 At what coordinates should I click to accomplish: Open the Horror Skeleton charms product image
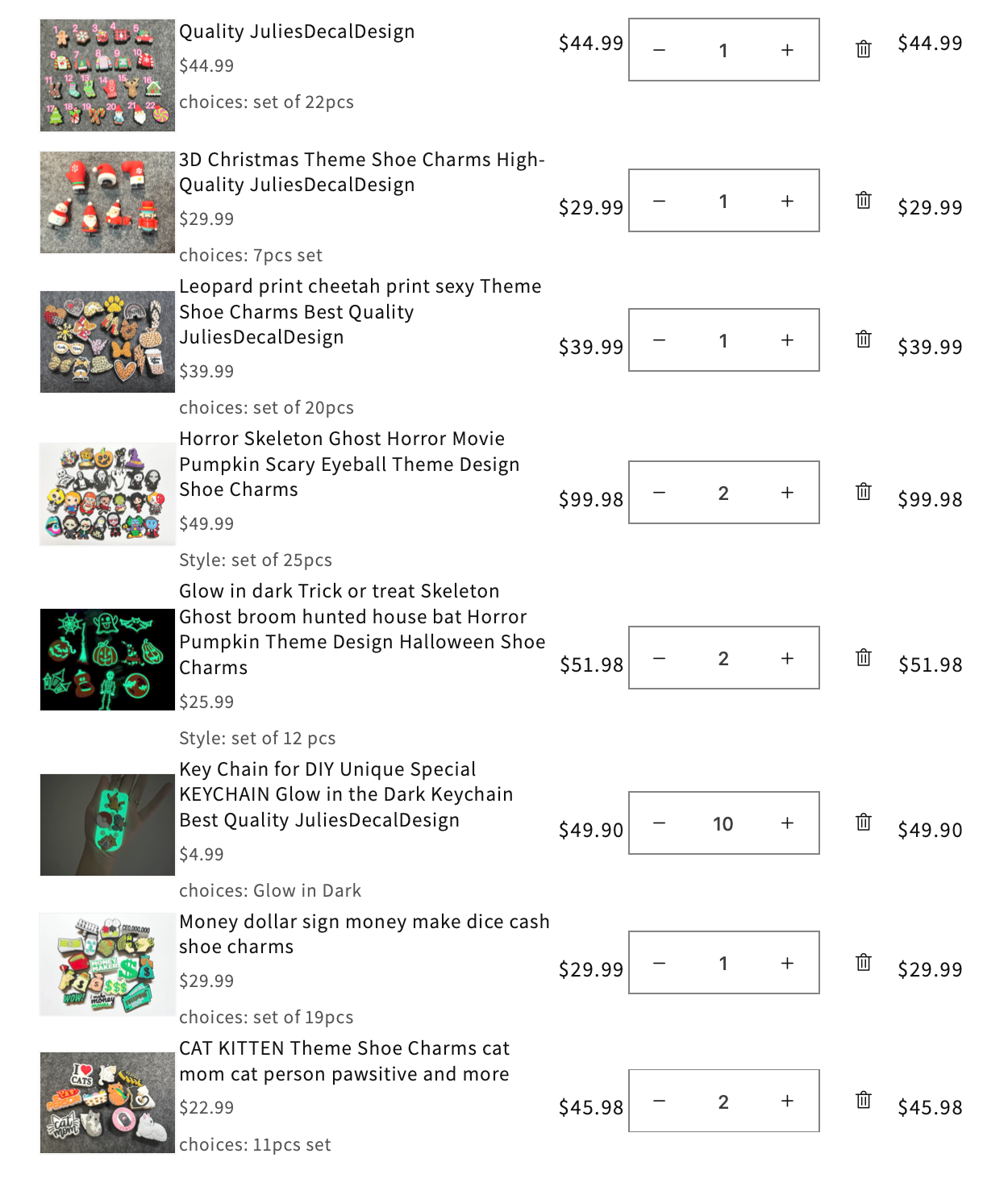click(107, 494)
